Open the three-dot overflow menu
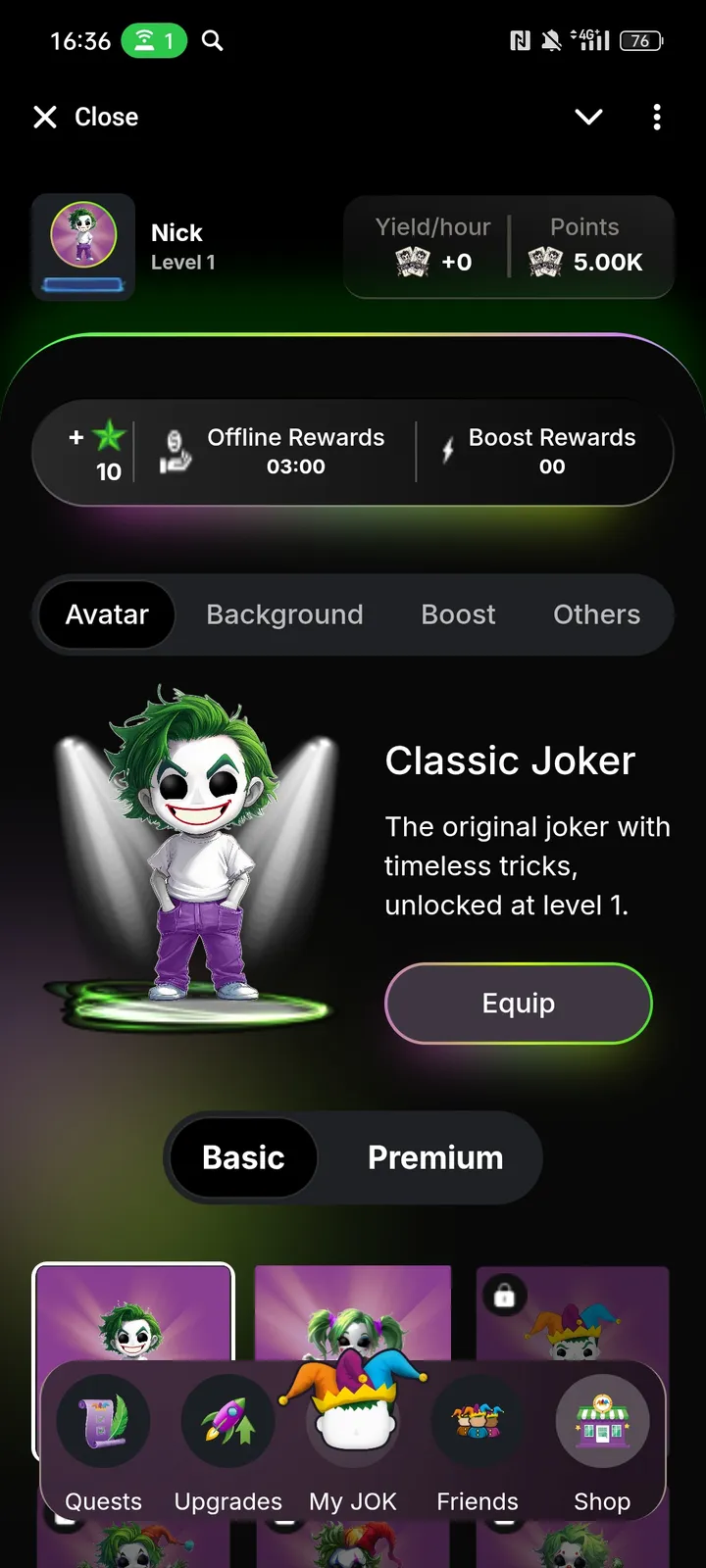Screen dimensions: 706x1568 tap(656, 117)
